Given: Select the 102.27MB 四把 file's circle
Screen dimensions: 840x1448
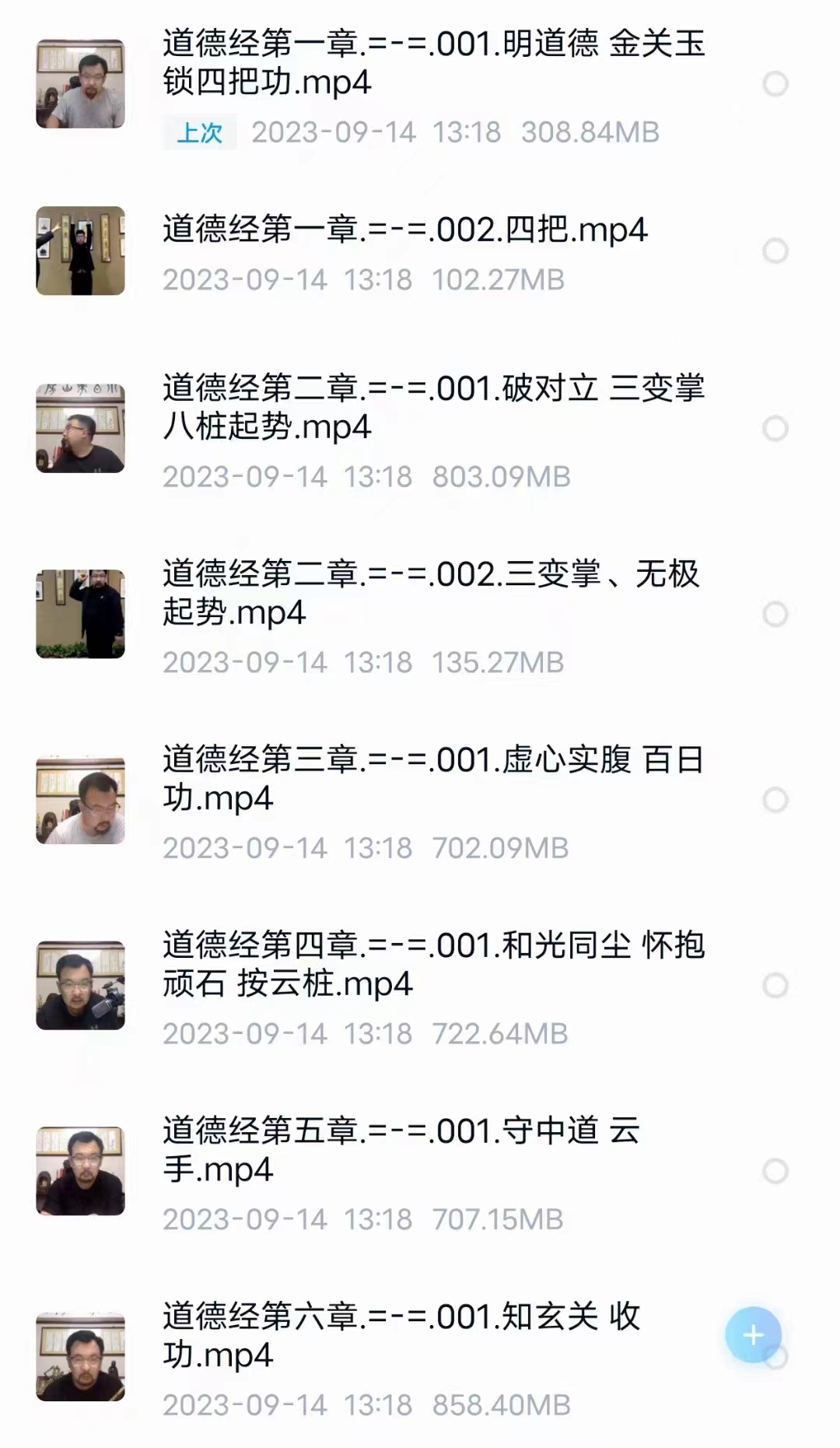Looking at the screenshot, I should [x=775, y=251].
